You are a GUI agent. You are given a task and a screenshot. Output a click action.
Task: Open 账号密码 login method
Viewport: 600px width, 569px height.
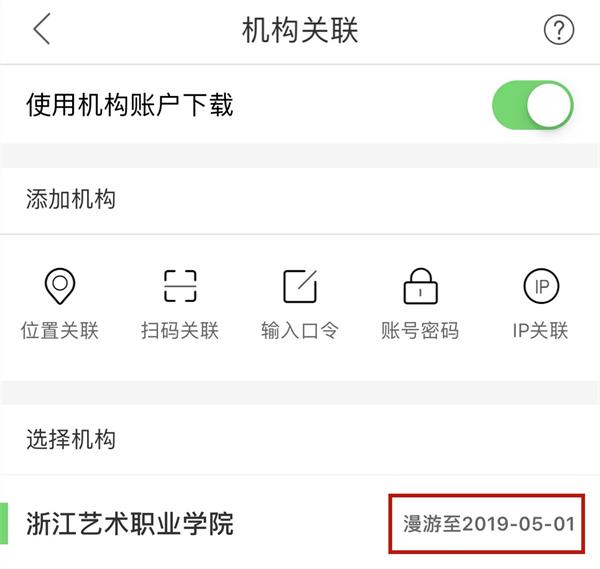pos(420,303)
